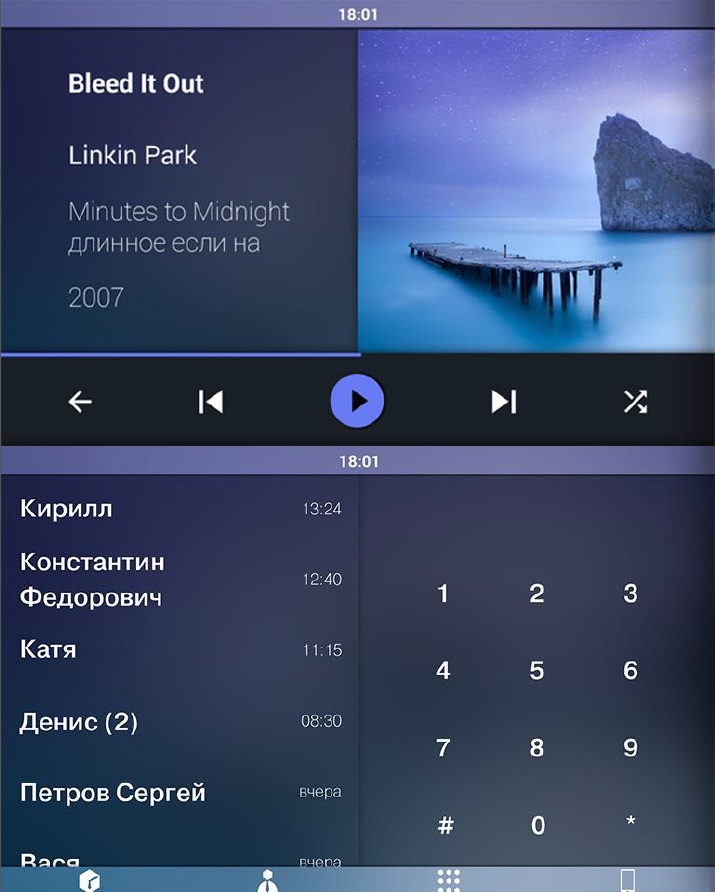This screenshot has height=892, width=715.
Task: Go back with the arrow in the player
Action: click(x=80, y=402)
